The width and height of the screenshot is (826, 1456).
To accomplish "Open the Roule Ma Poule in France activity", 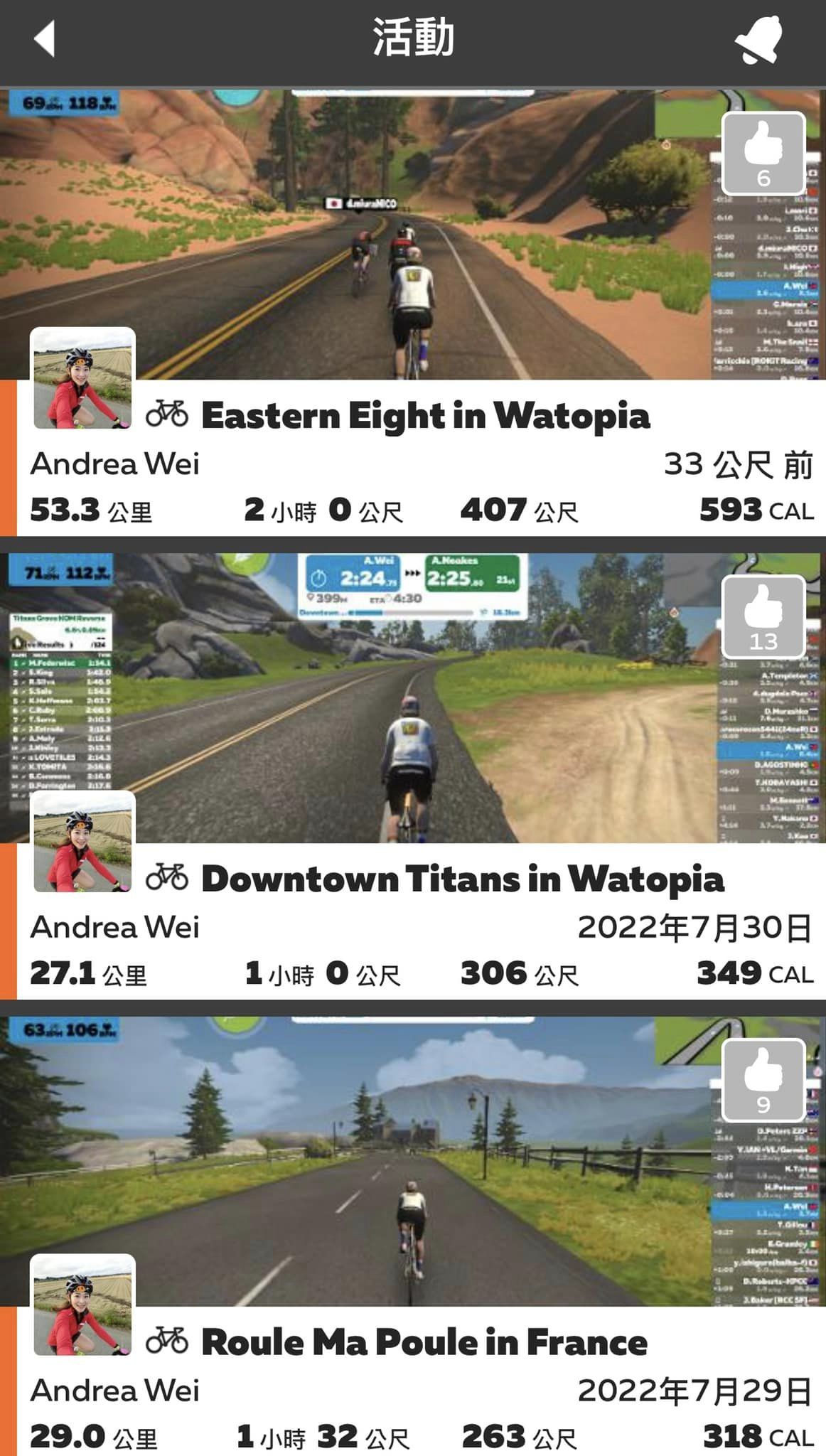I will (x=424, y=1343).
